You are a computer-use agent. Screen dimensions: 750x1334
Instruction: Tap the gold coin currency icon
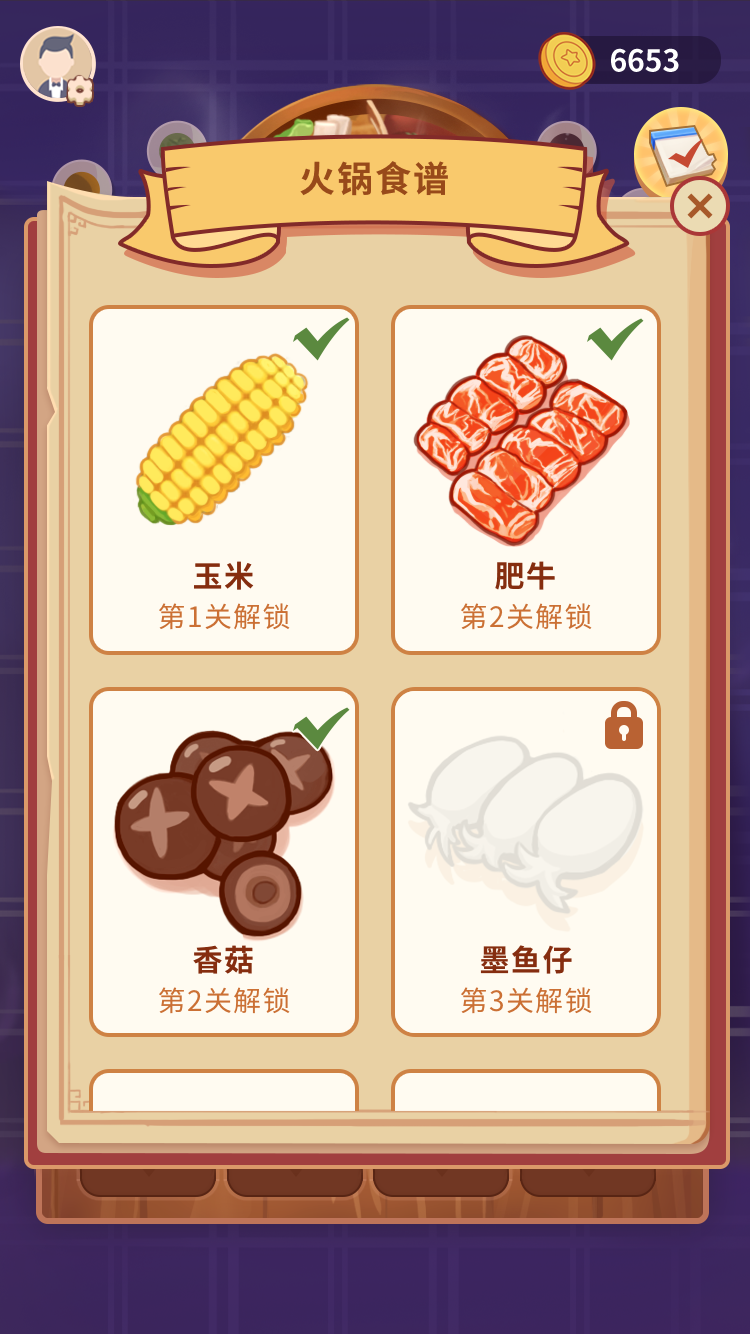coord(568,60)
